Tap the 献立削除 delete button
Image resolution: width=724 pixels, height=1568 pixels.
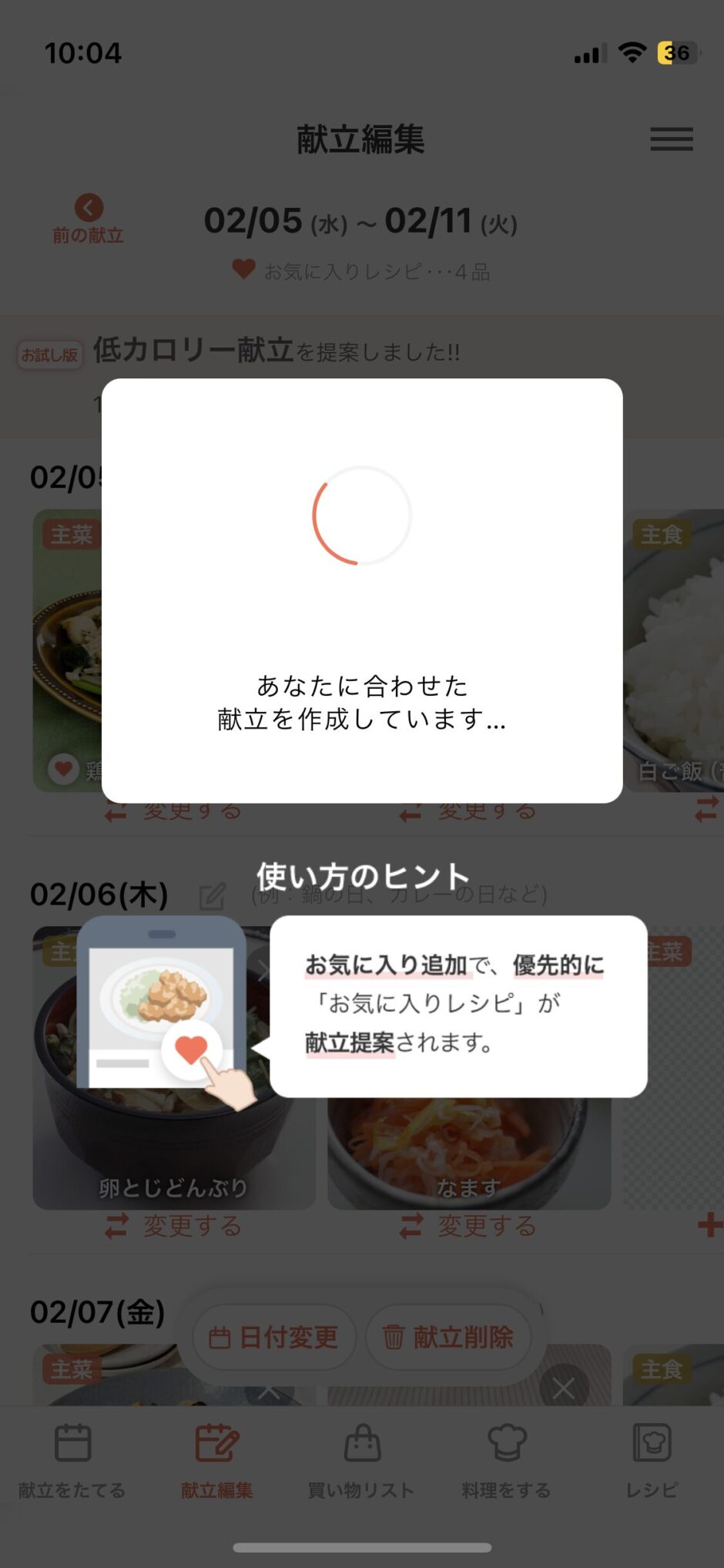click(447, 1338)
